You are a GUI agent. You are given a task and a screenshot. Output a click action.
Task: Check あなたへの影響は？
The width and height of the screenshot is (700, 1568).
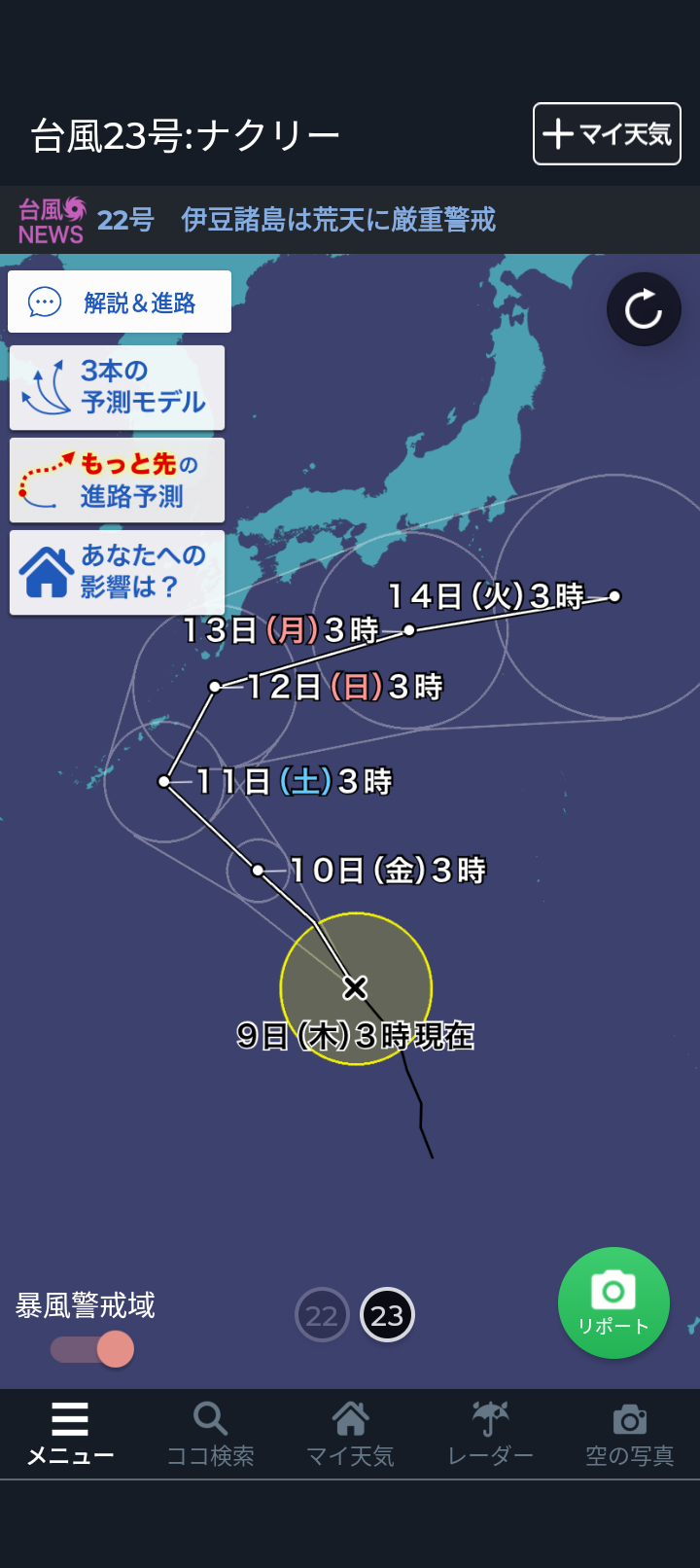click(118, 572)
